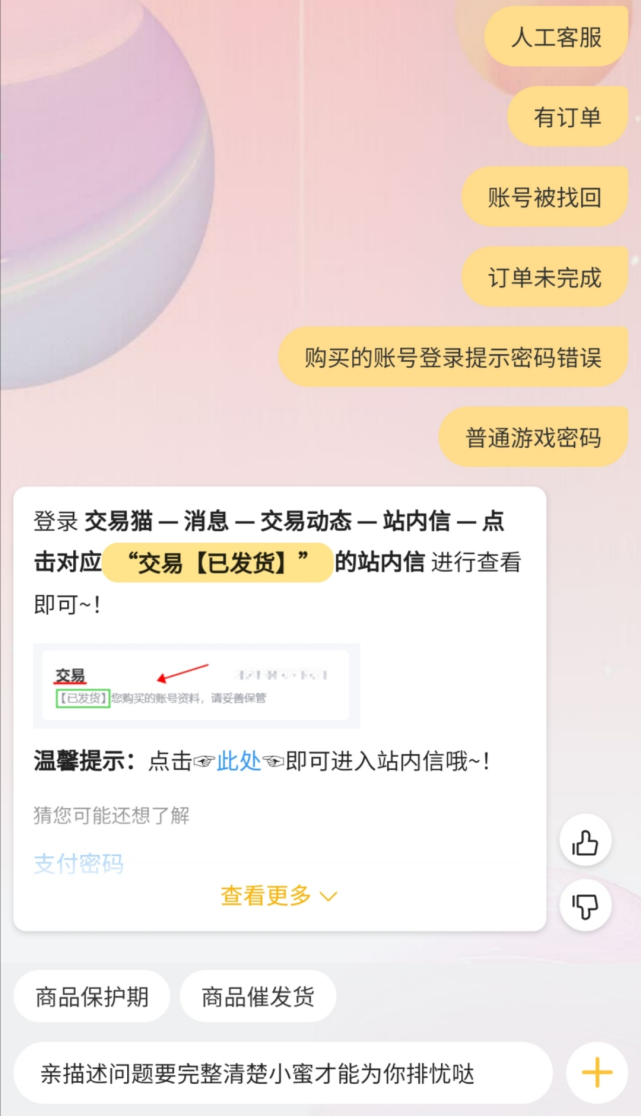Open the 已发货 example screenshot
The image size is (641, 1116).
196,686
